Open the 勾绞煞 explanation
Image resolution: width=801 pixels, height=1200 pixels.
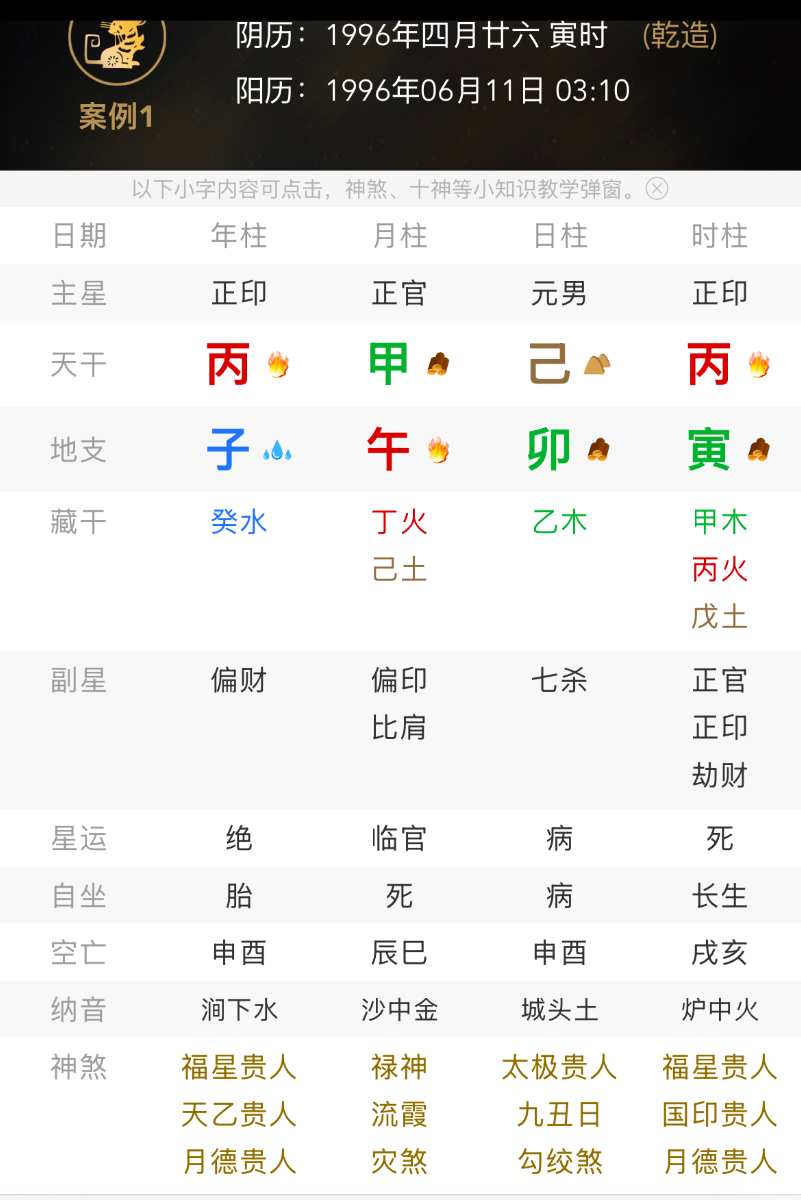559,1161
